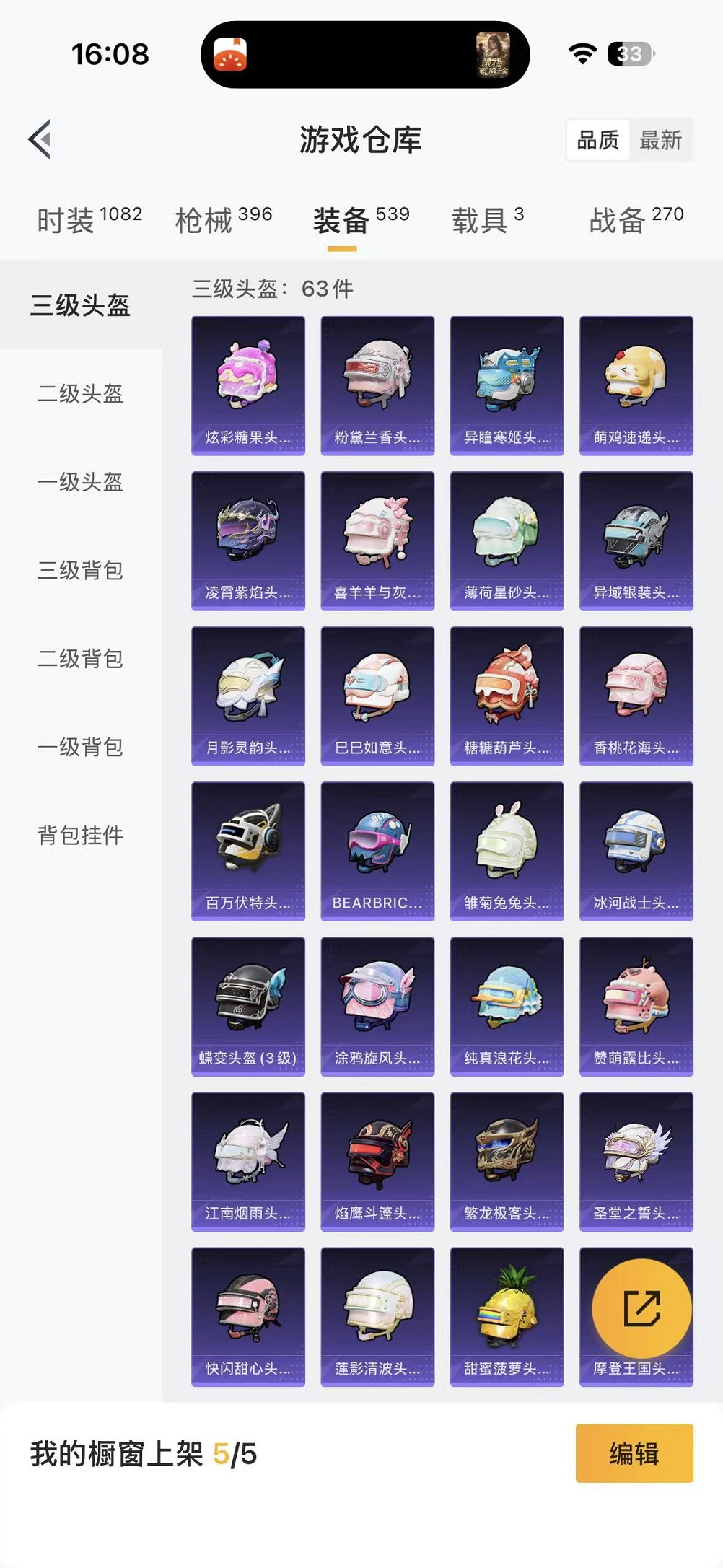Switch to the 枪械 tab

click(x=224, y=219)
